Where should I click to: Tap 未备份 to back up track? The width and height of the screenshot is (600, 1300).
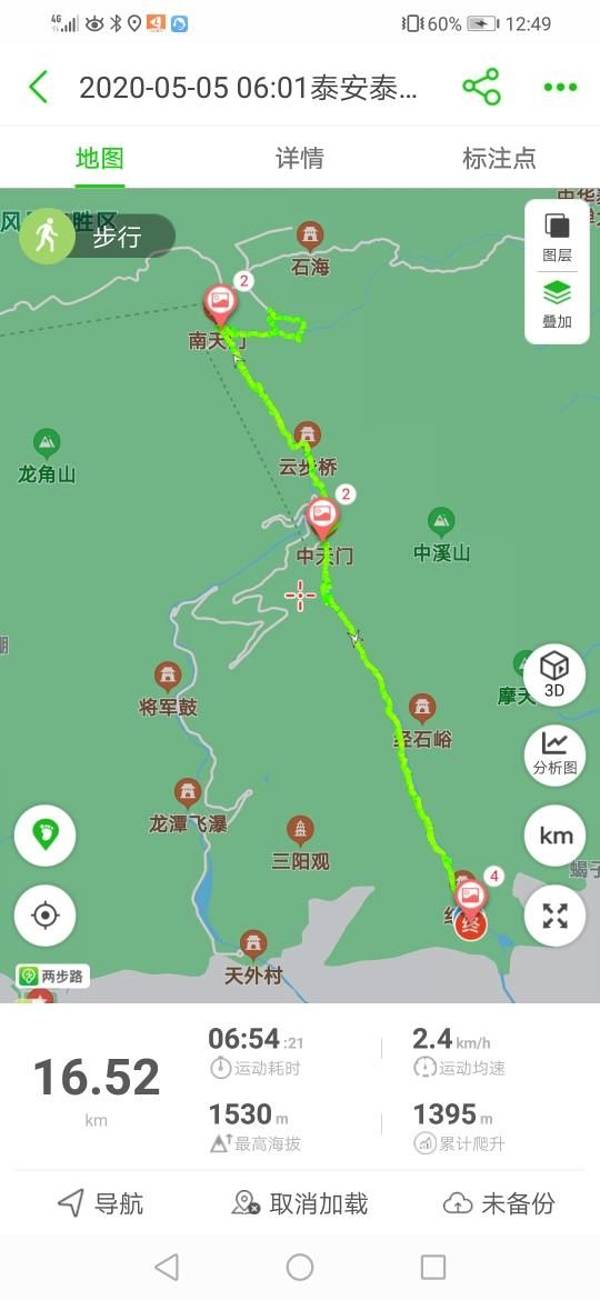click(499, 1203)
